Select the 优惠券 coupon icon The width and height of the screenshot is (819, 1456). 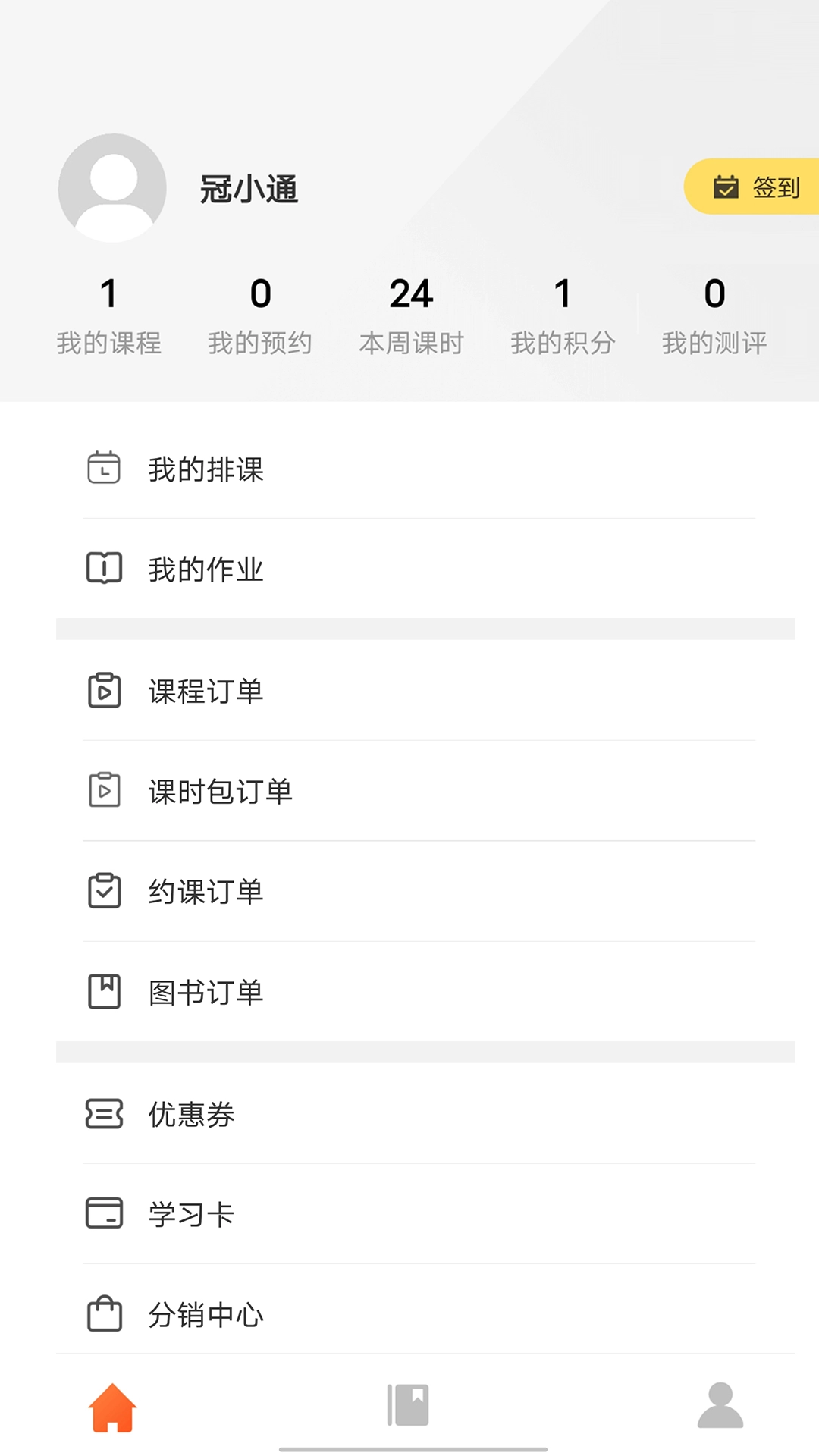click(x=105, y=1115)
